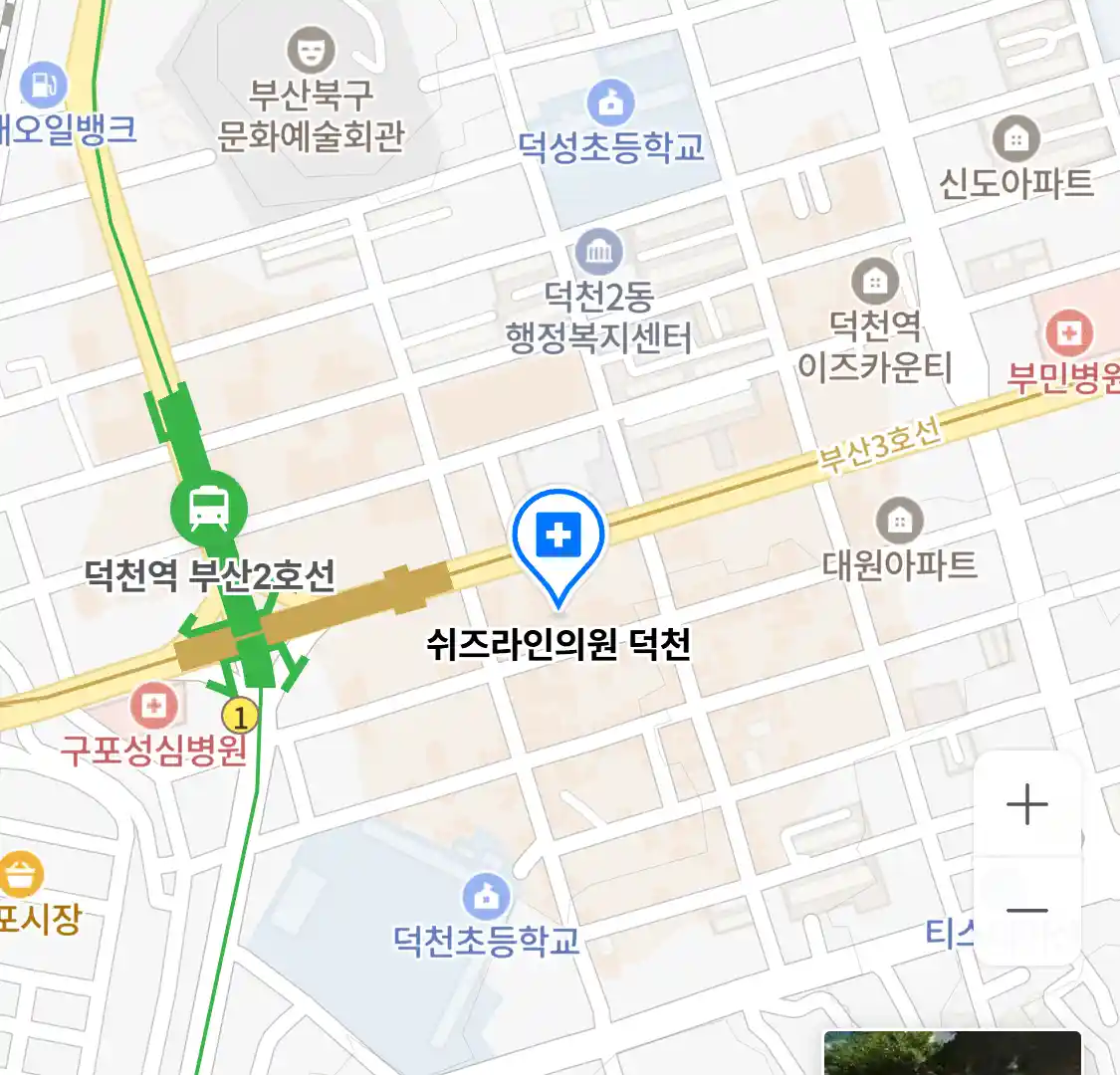
Task: Open the 덕천역 부산2호선 subway station marker
Action: pyautogui.click(x=208, y=508)
